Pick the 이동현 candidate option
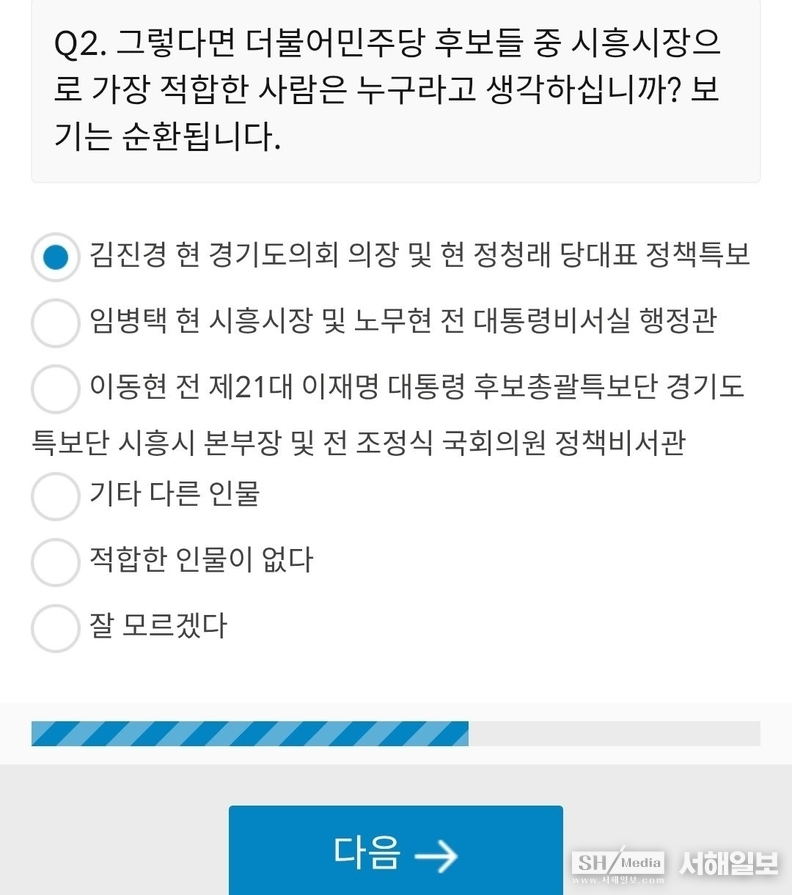 pyautogui.click(x=56, y=388)
